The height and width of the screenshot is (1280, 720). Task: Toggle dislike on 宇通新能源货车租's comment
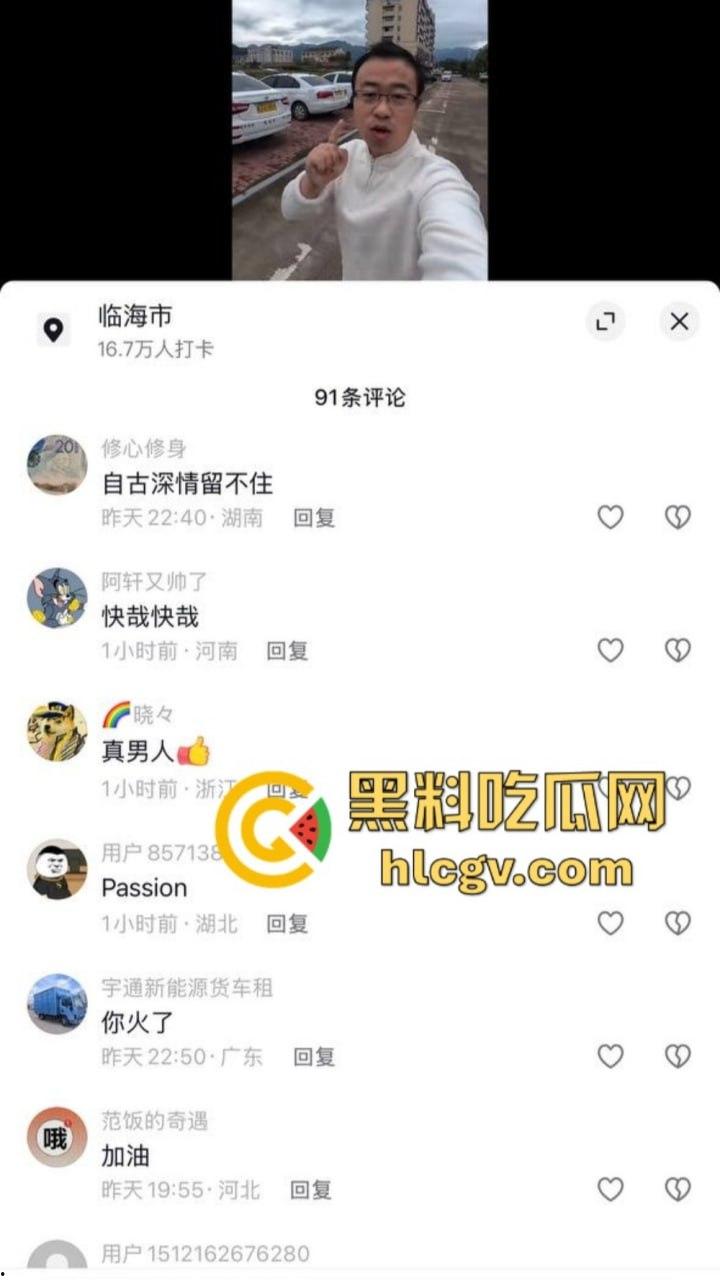[x=678, y=1056]
